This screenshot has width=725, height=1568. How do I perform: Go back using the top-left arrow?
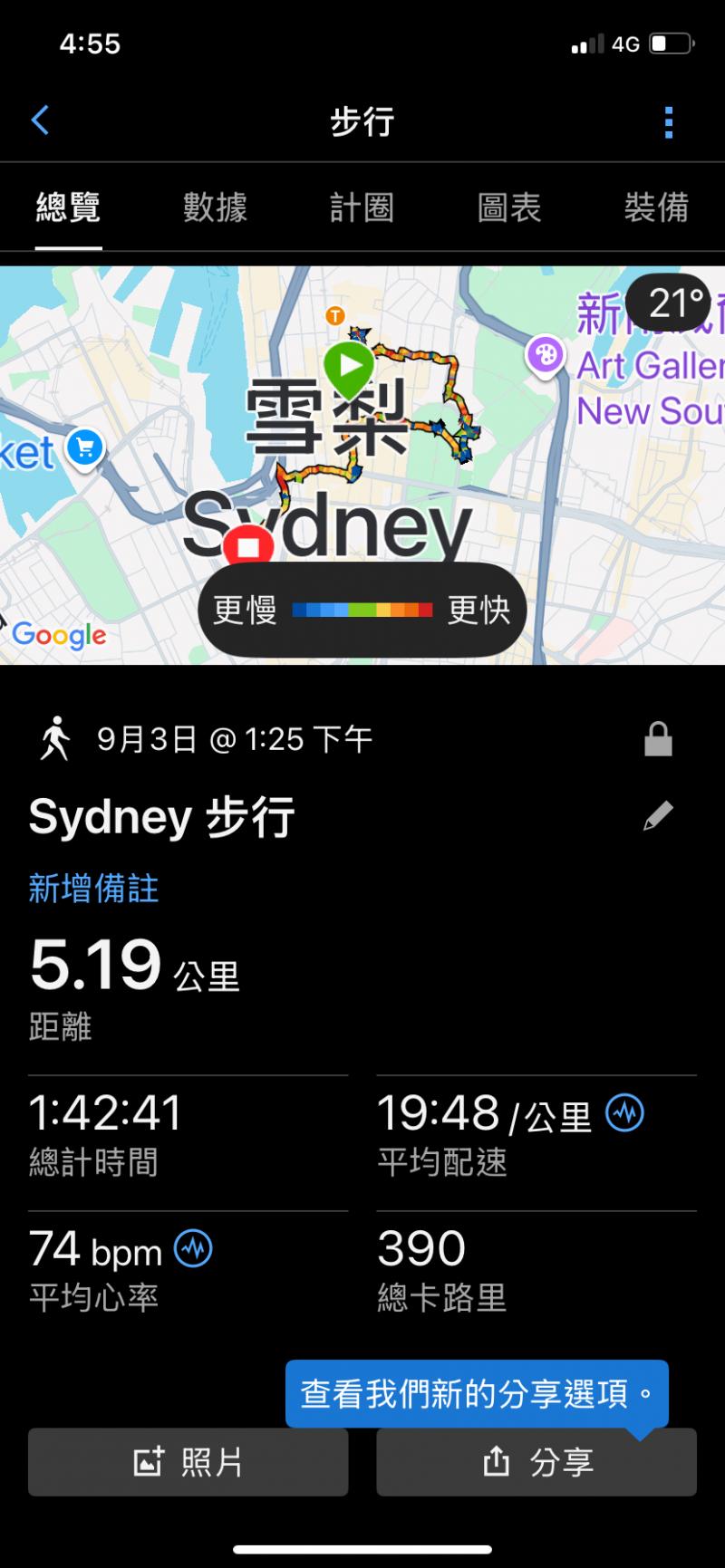(40, 120)
